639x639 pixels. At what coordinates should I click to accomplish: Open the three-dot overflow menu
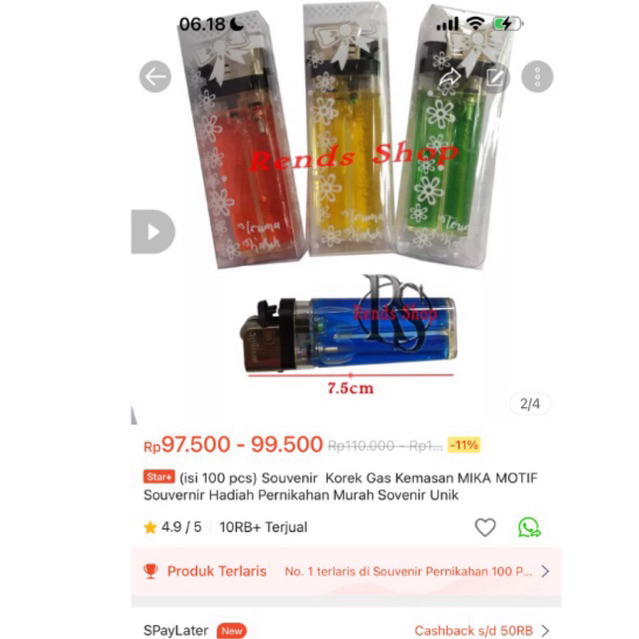[x=538, y=76]
